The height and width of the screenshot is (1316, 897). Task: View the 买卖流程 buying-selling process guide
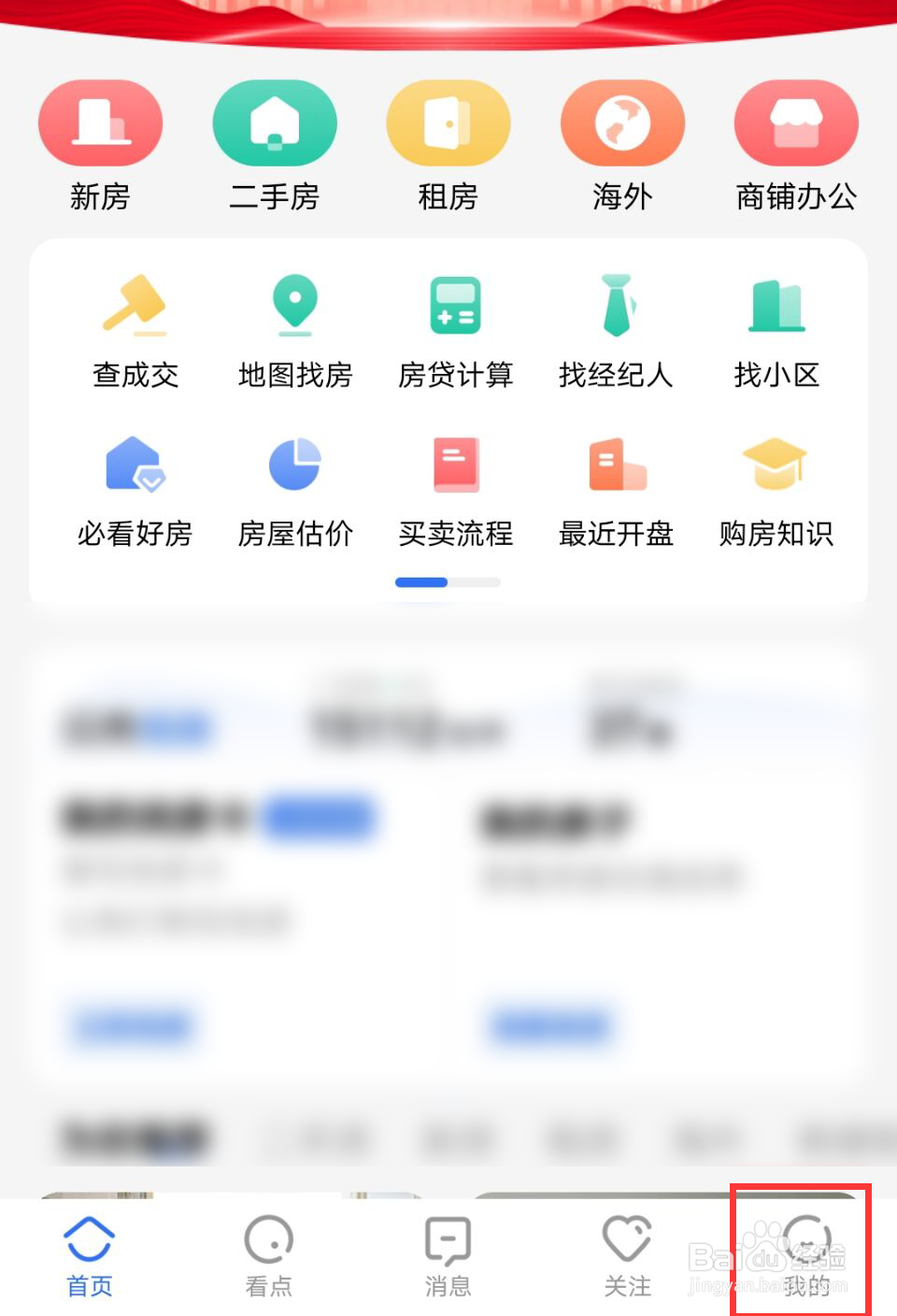pos(455,491)
